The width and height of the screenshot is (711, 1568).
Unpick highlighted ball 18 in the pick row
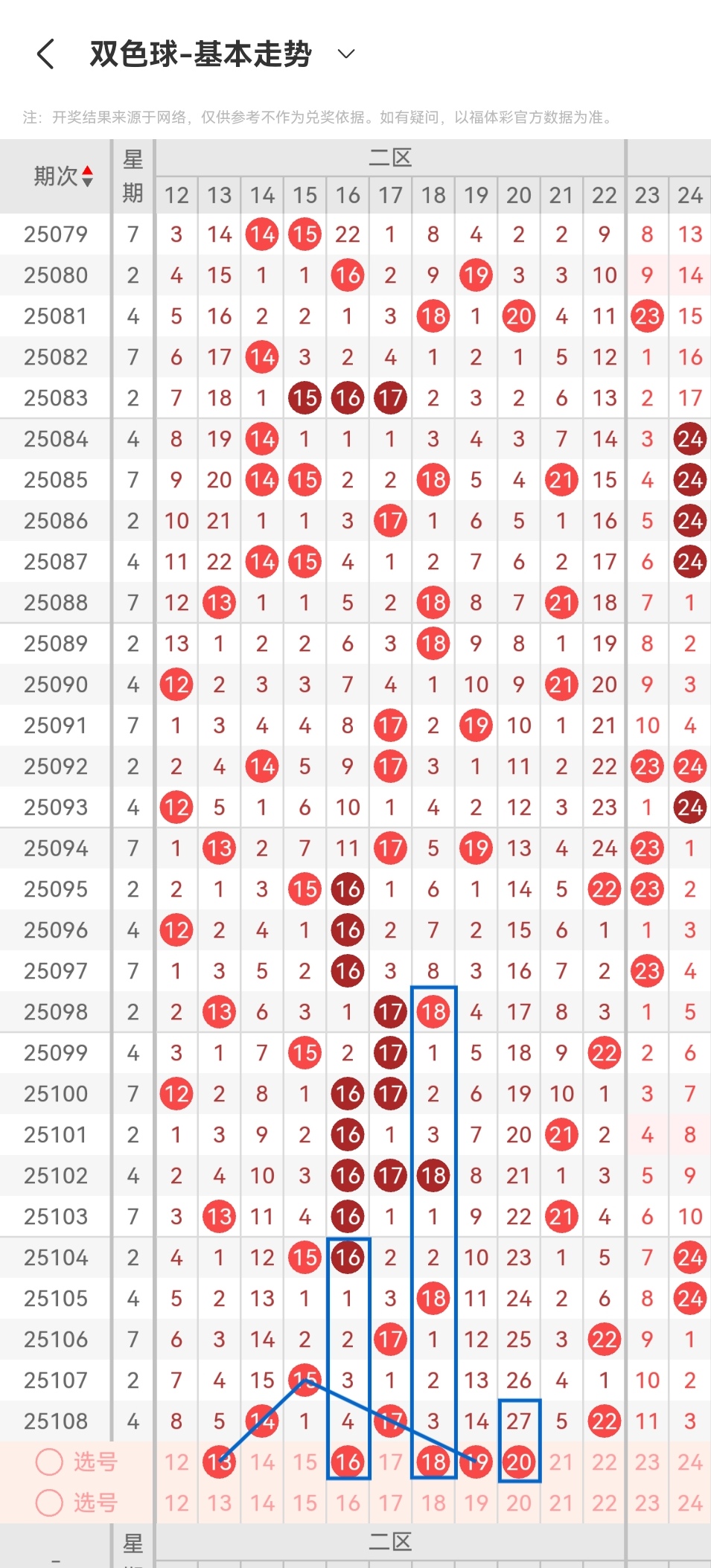click(433, 1462)
